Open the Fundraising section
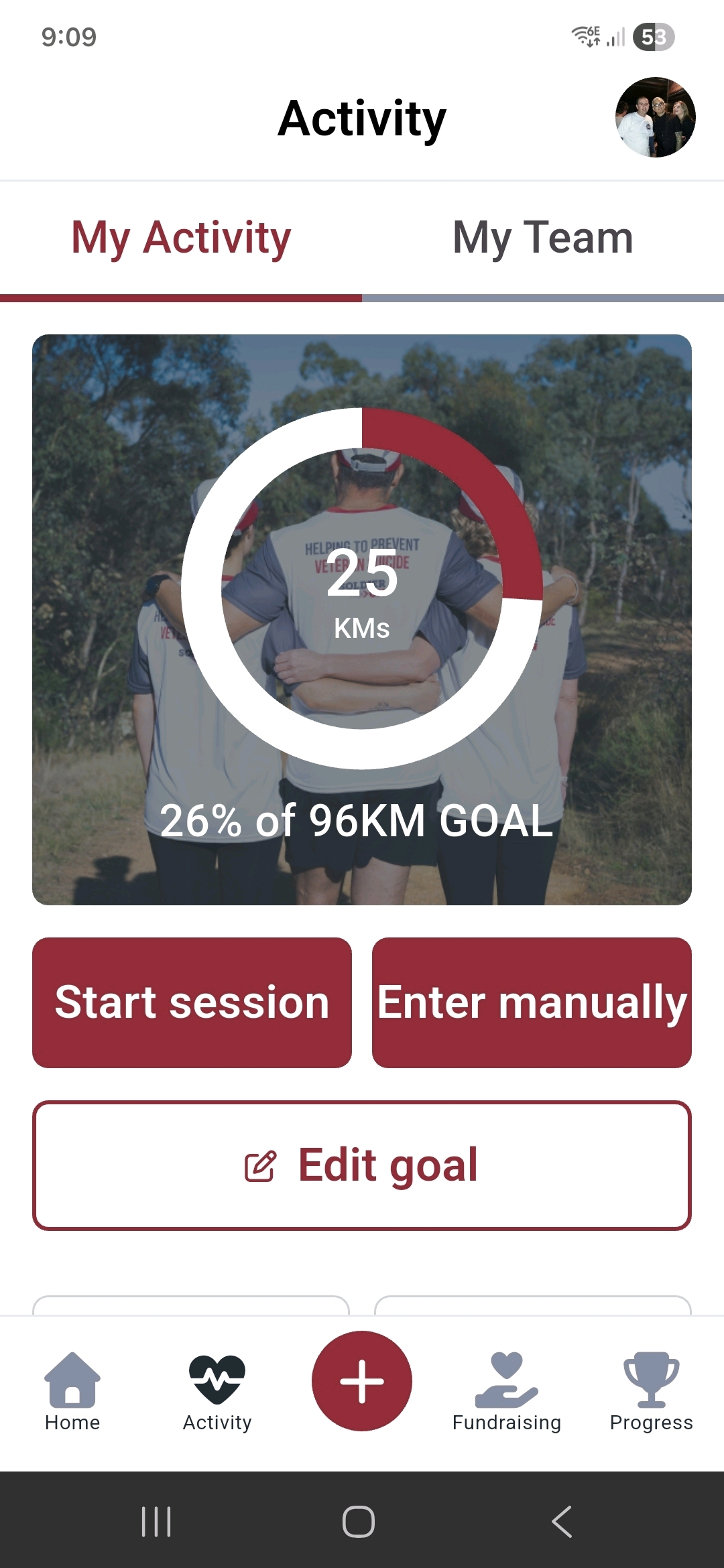724x1568 pixels. pyautogui.click(x=507, y=1391)
